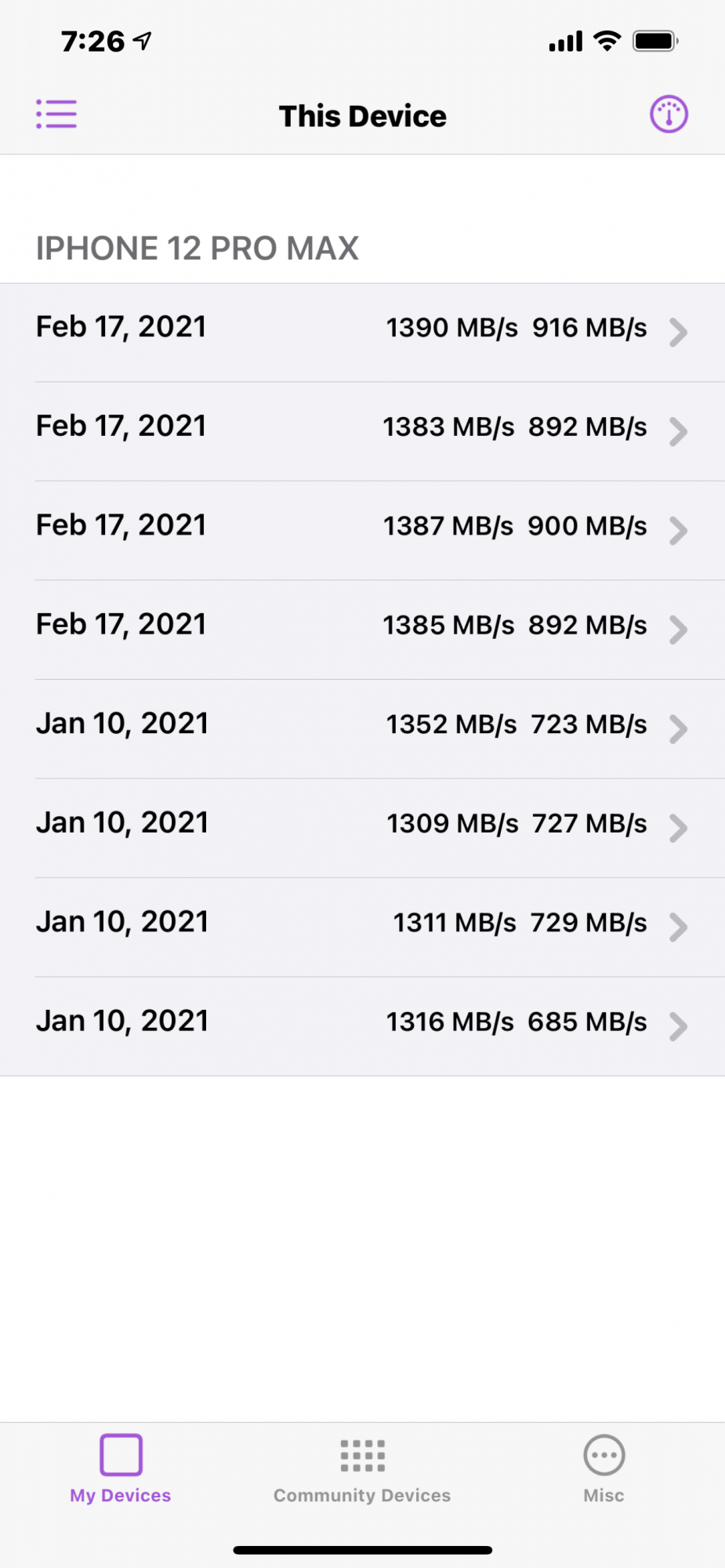
Task: View the Feb 17 result with 1387 MB/s
Action: click(x=362, y=527)
